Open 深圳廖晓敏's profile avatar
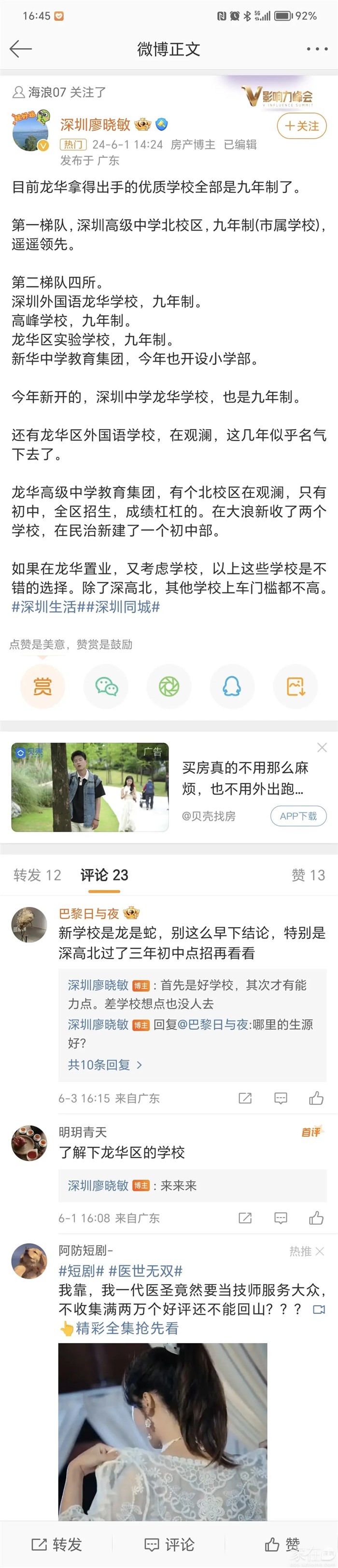The image size is (338, 1568). click(x=30, y=130)
